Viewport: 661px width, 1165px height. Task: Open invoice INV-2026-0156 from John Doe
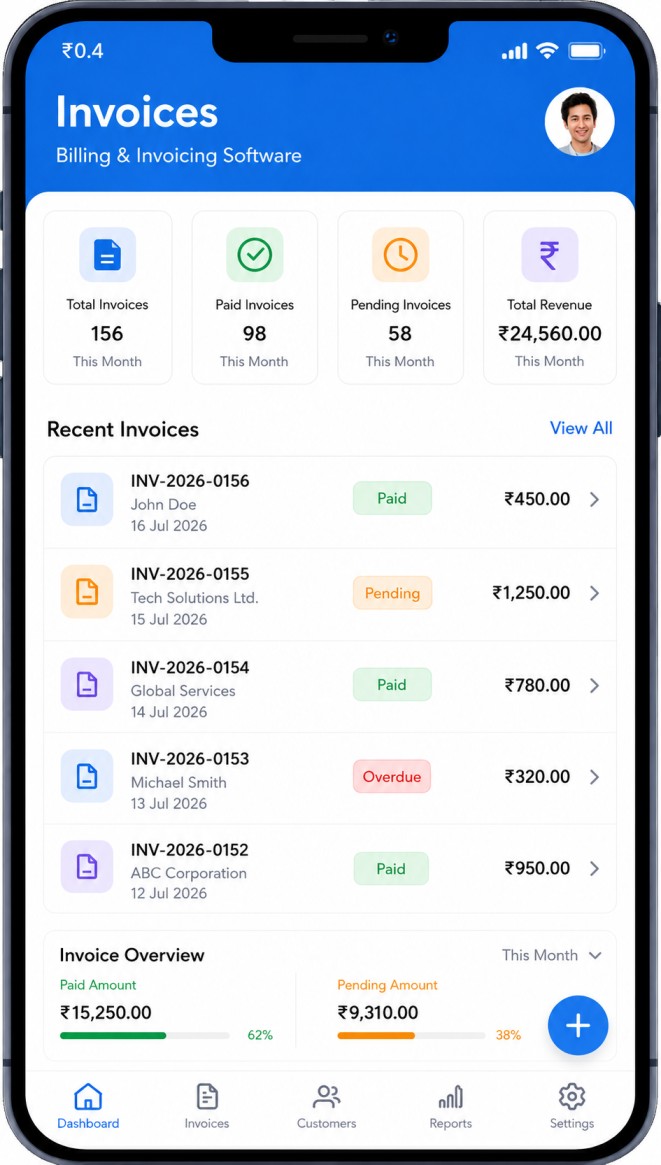[330, 502]
